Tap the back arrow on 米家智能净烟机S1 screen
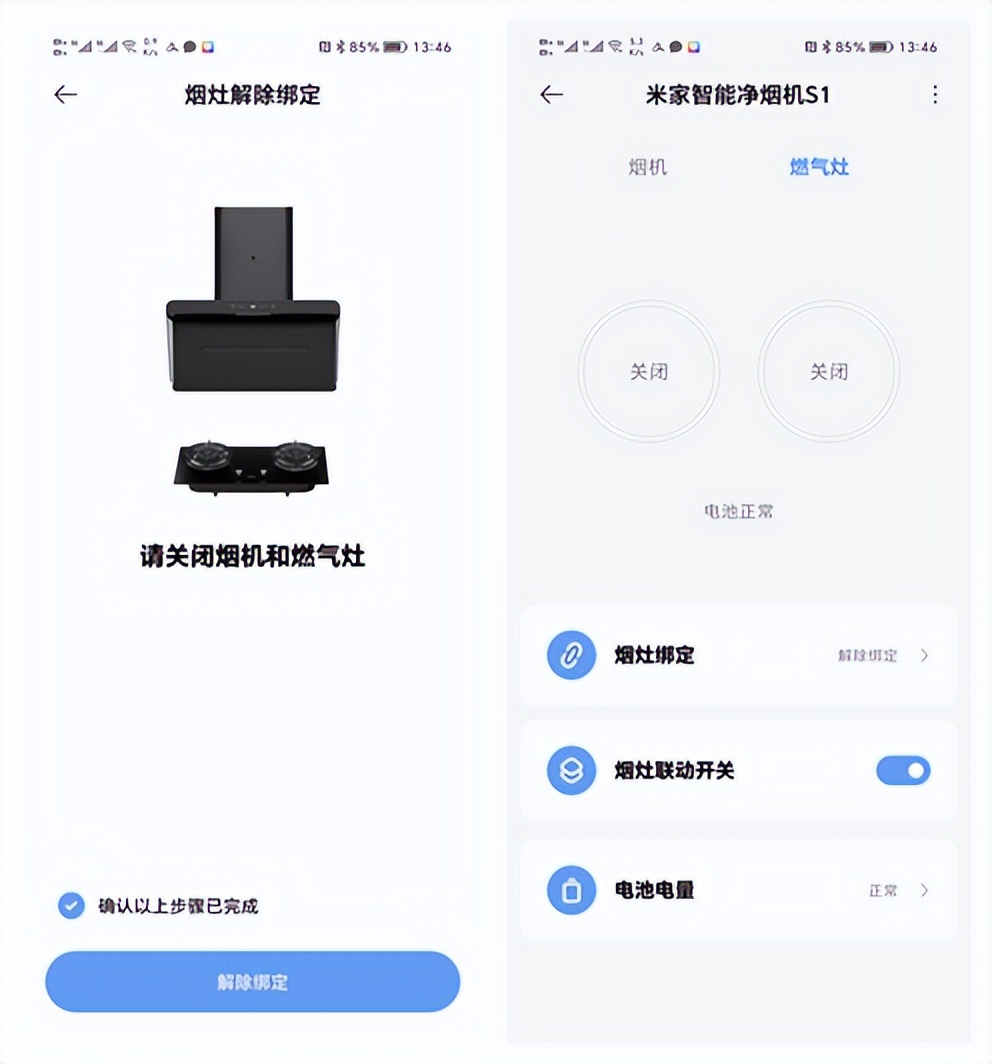The width and height of the screenshot is (992, 1064). pos(550,94)
